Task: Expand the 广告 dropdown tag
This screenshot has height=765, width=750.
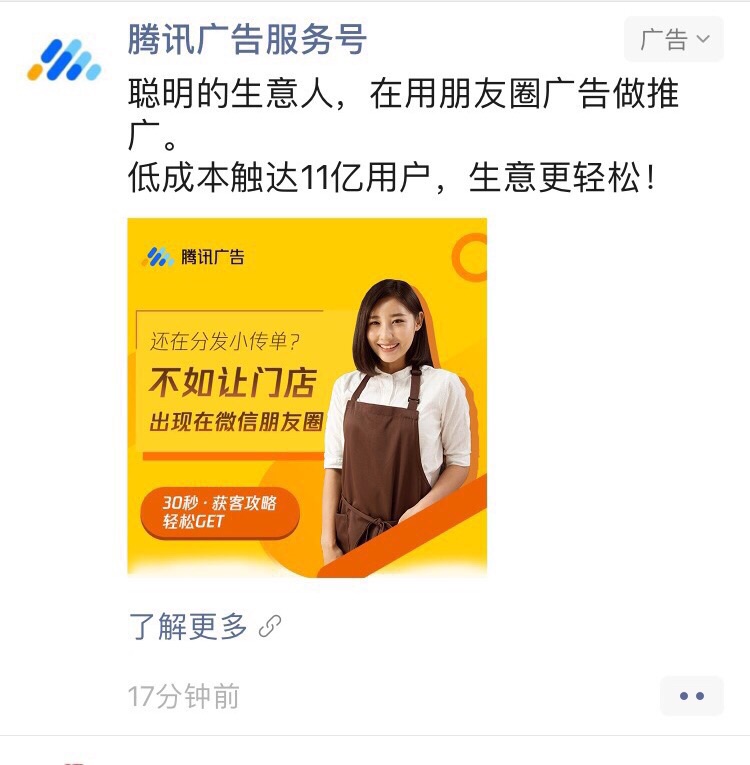Action: pyautogui.click(x=673, y=40)
